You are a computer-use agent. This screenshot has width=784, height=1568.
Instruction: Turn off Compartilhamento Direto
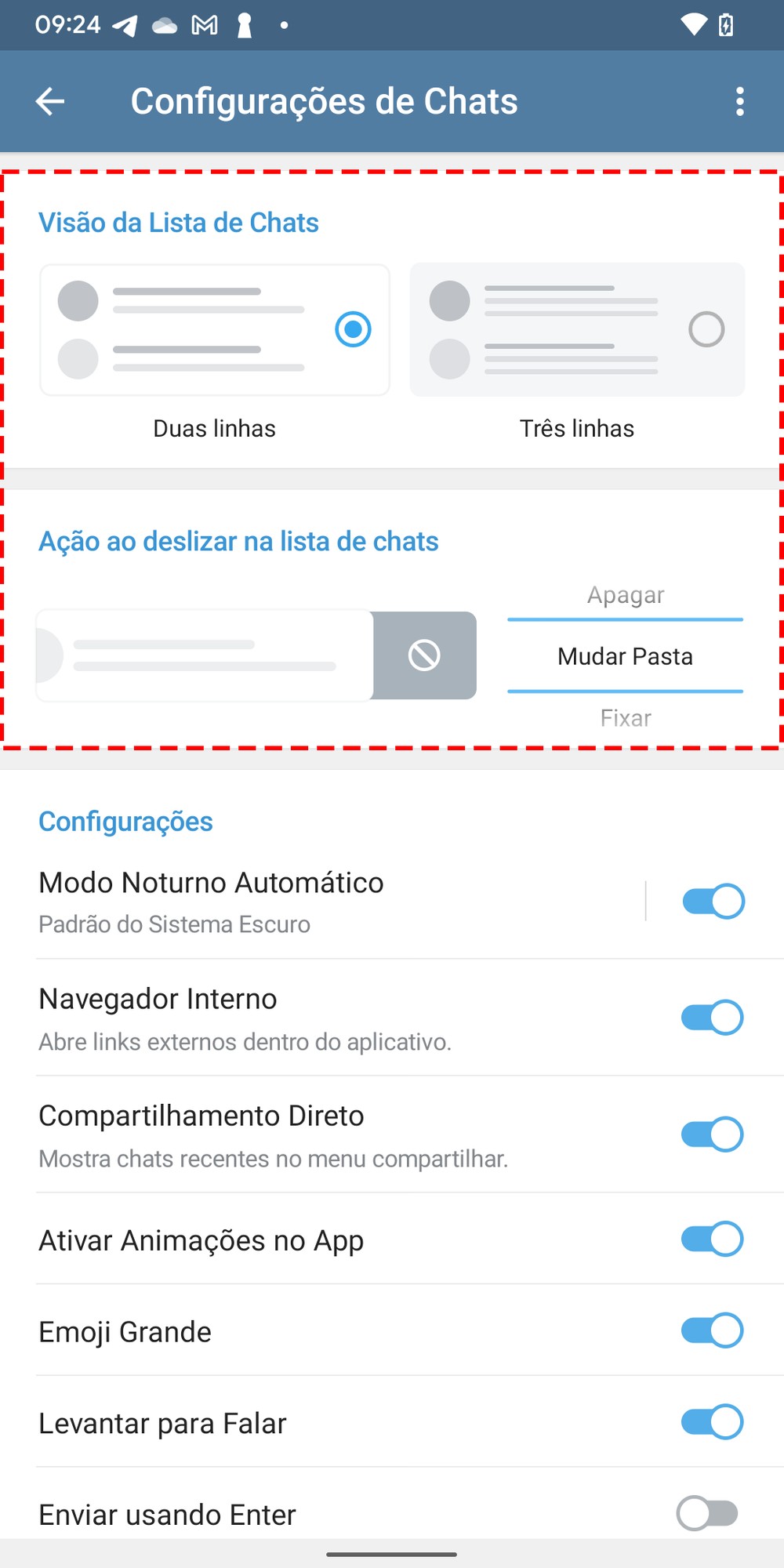[712, 1134]
